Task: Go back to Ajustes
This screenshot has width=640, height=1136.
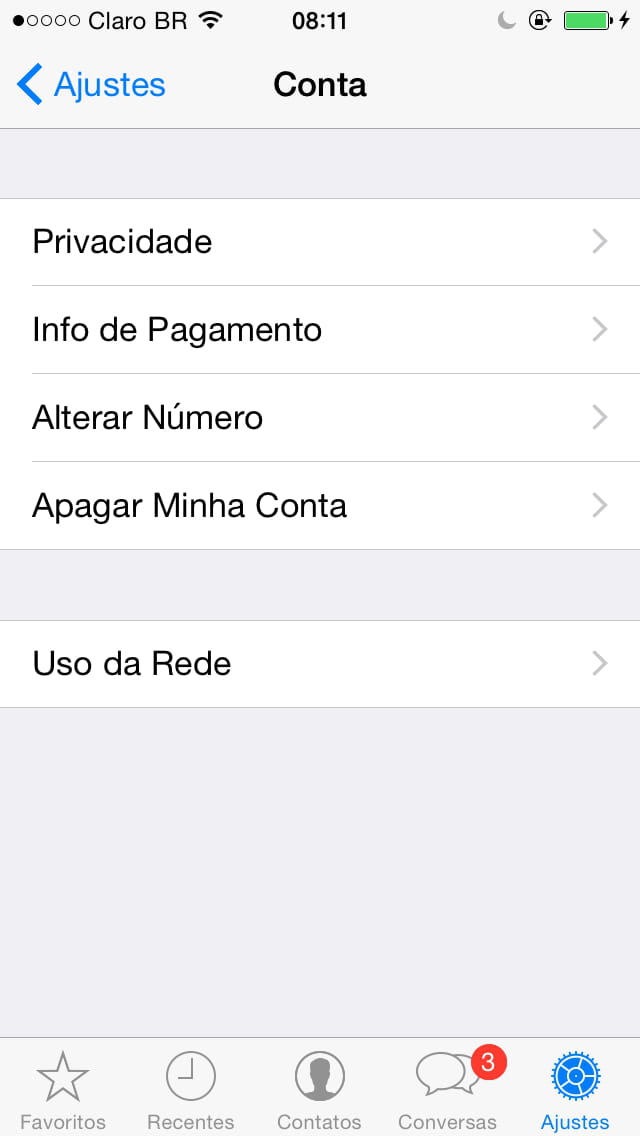Action: [91, 85]
